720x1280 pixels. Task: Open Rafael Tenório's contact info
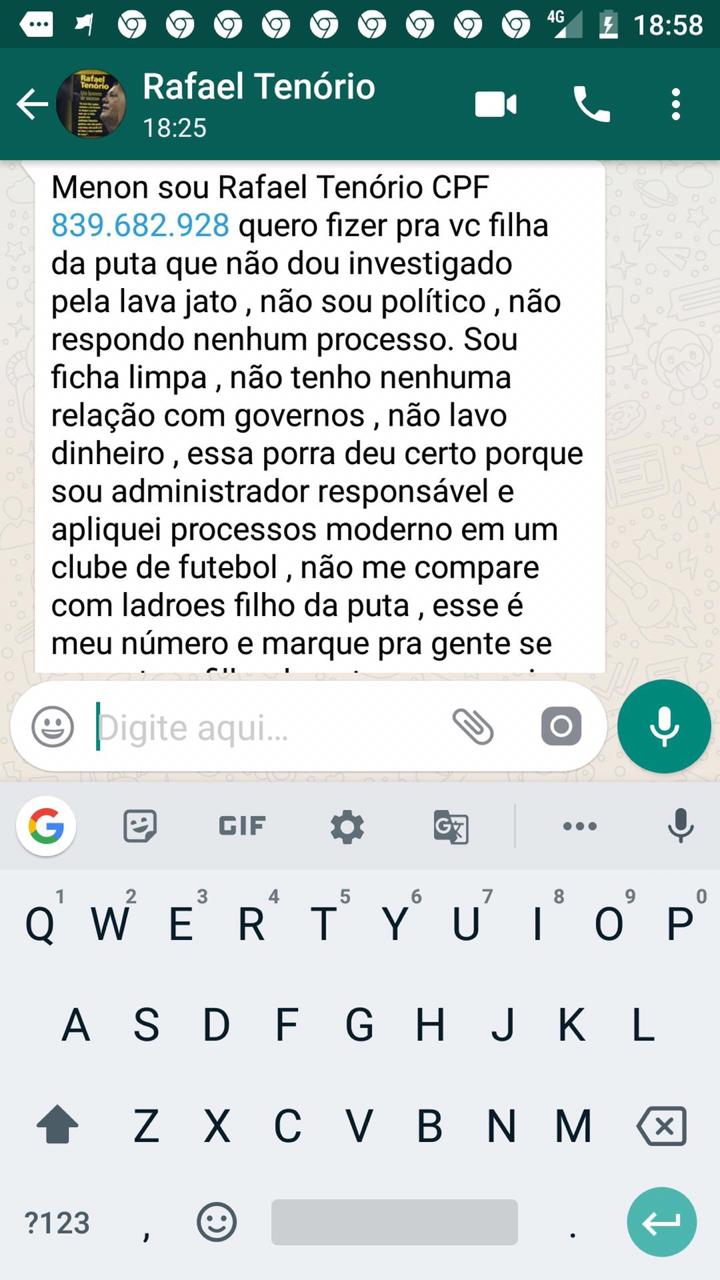pyautogui.click(x=258, y=102)
